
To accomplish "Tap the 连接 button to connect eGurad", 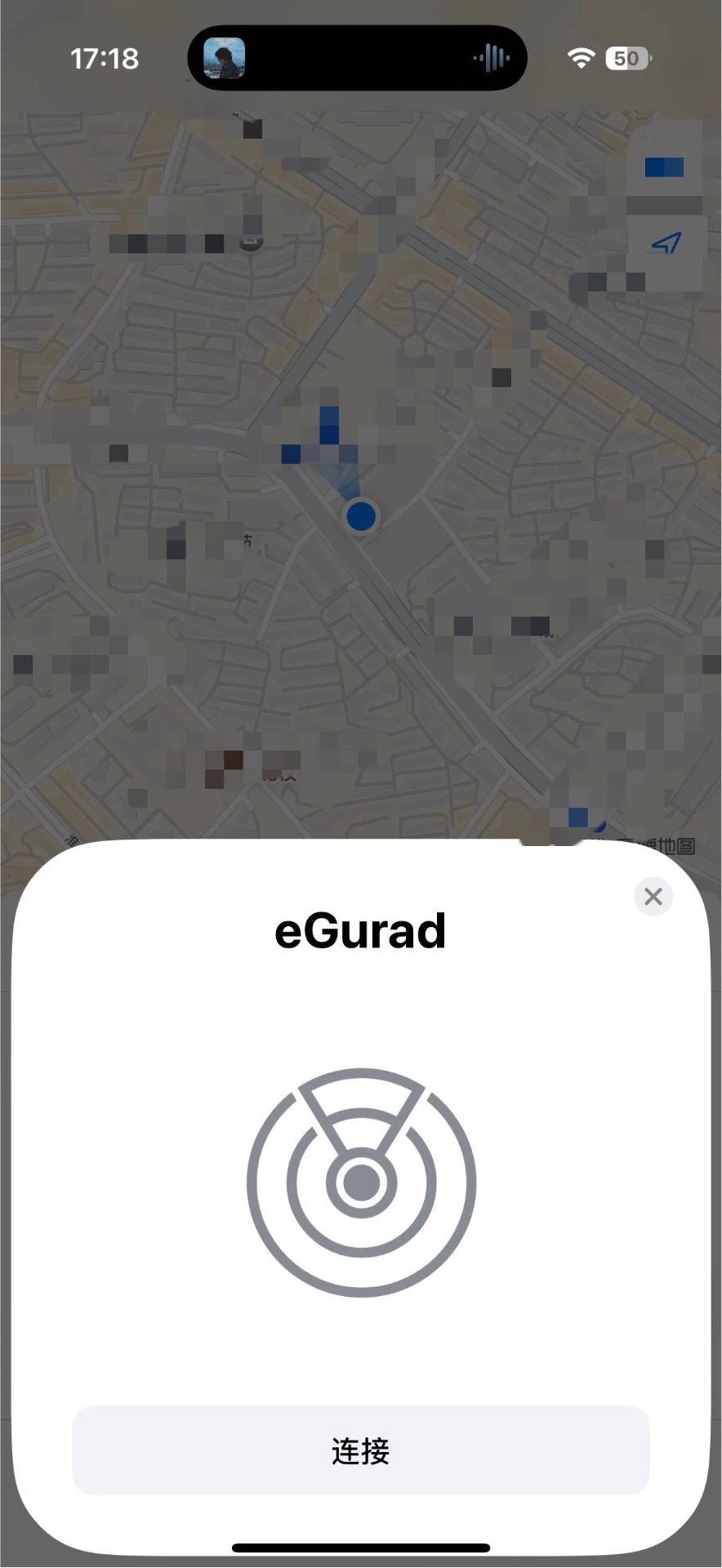I will point(360,1450).
